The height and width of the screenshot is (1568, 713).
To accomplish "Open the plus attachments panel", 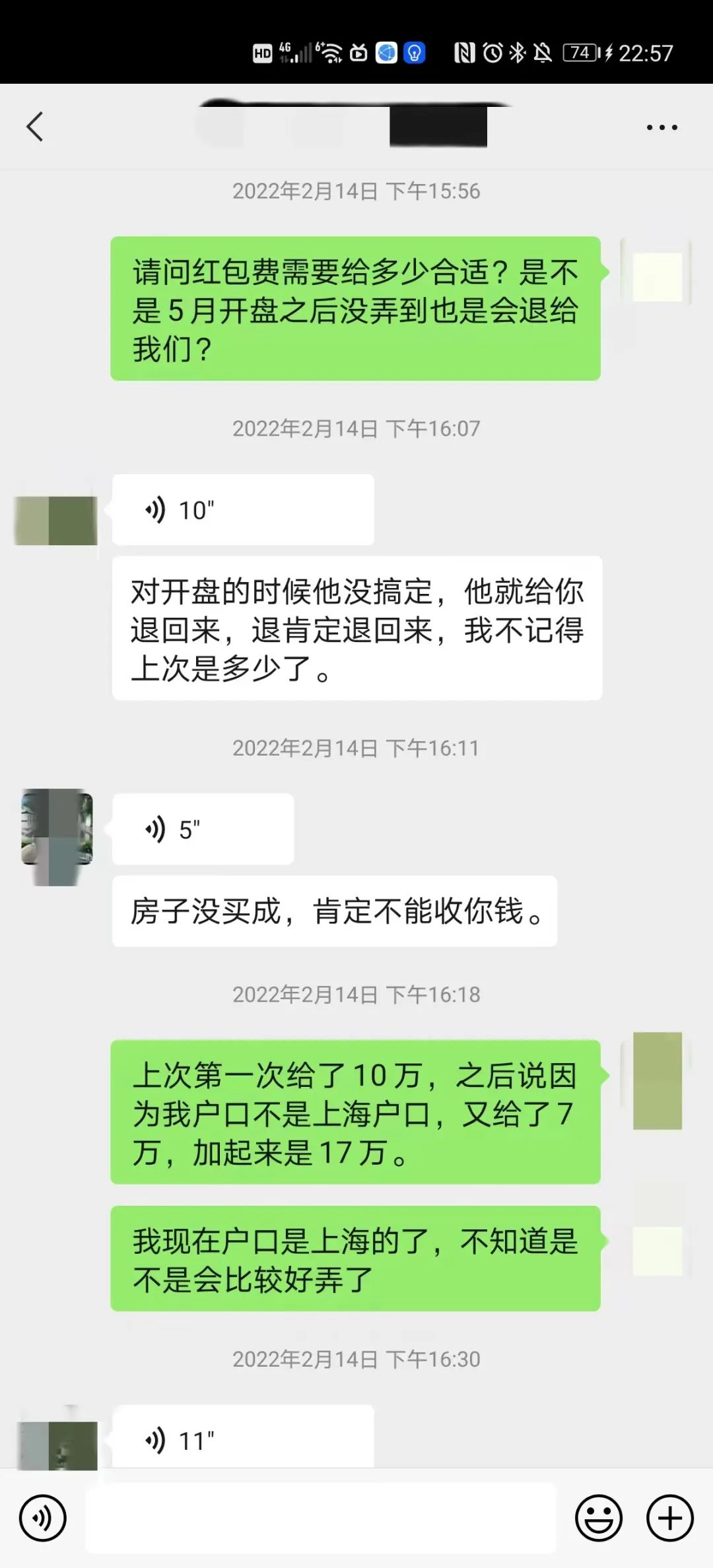I will [669, 1519].
